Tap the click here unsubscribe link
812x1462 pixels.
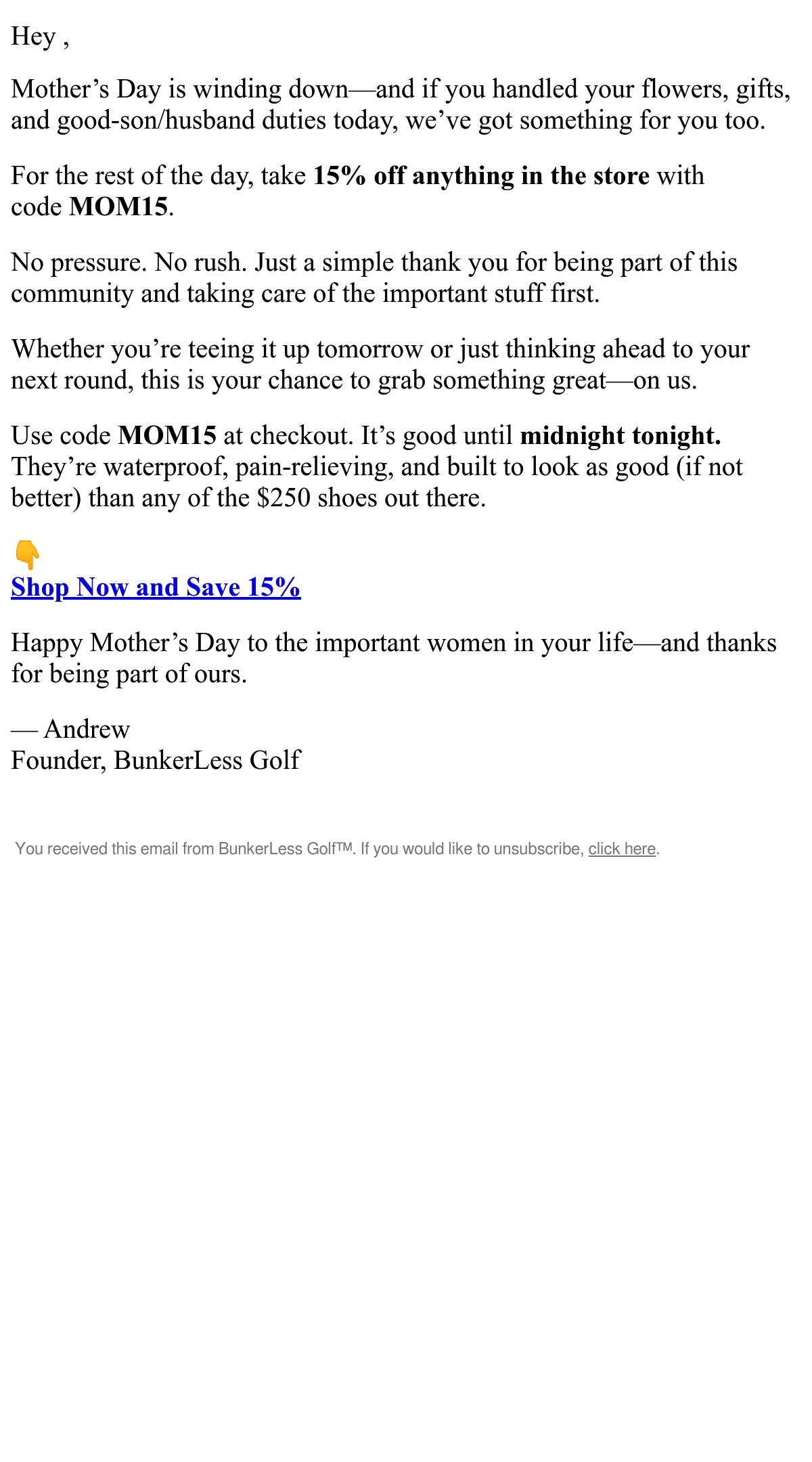pyautogui.click(x=622, y=849)
